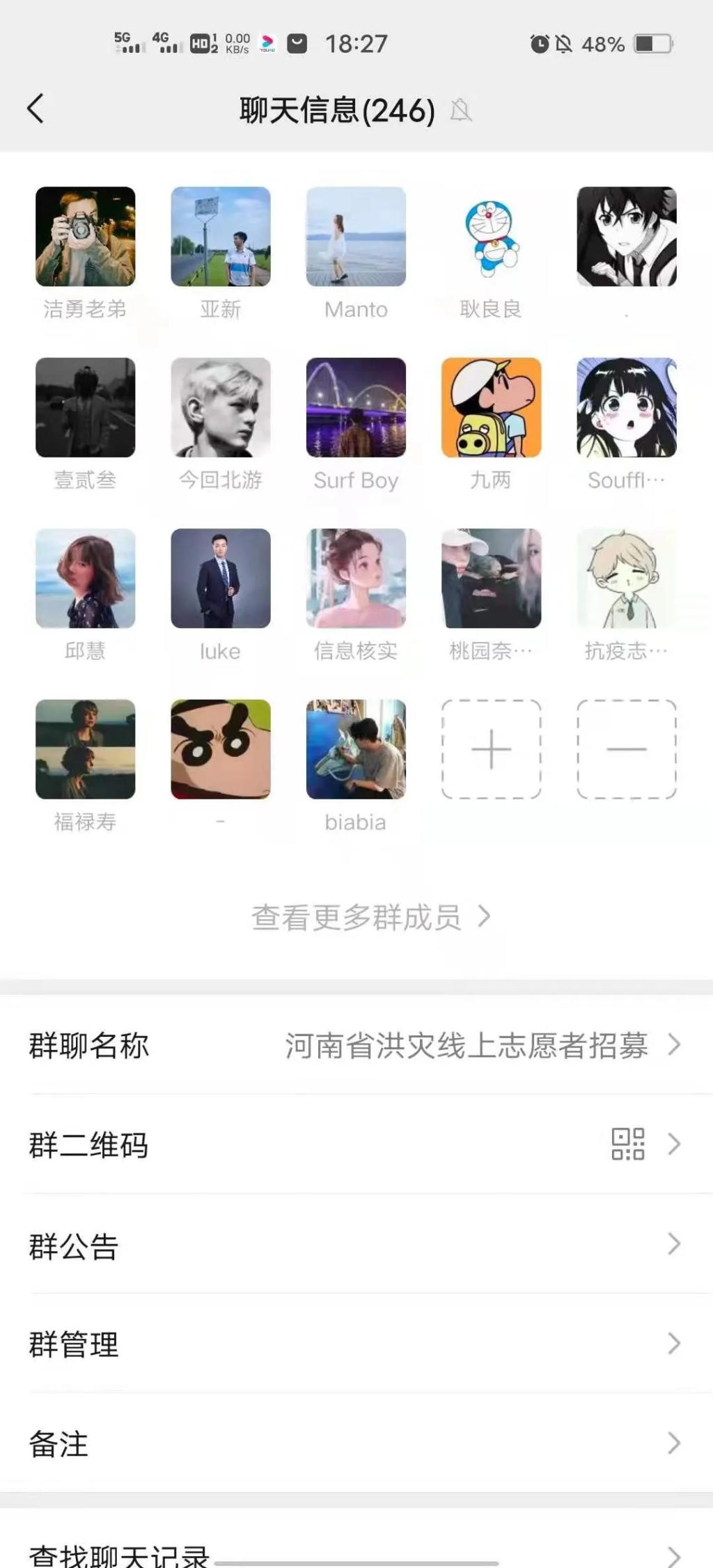Open 邱慧's profile
This screenshot has width=713, height=1568.
[x=85, y=579]
